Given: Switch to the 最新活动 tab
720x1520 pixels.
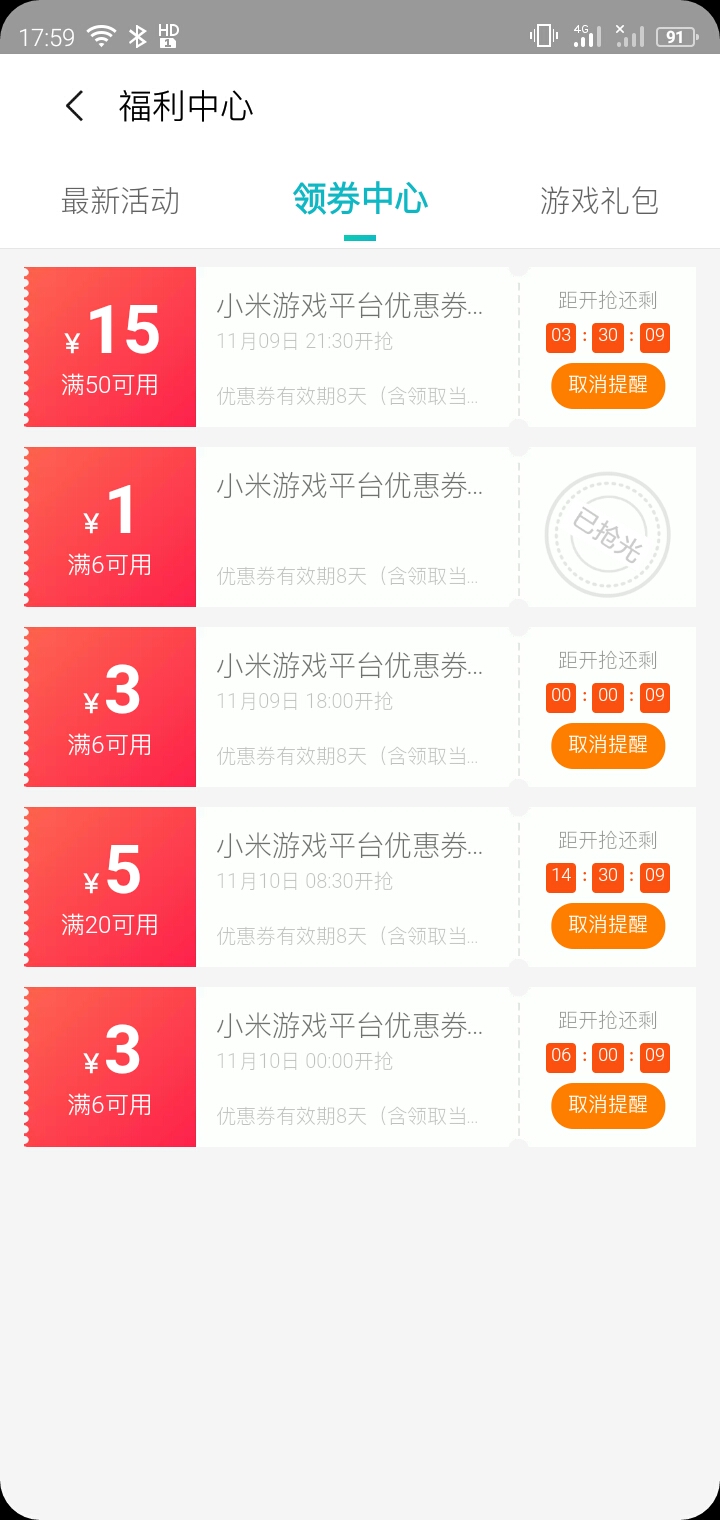Looking at the screenshot, I should (x=120, y=201).
